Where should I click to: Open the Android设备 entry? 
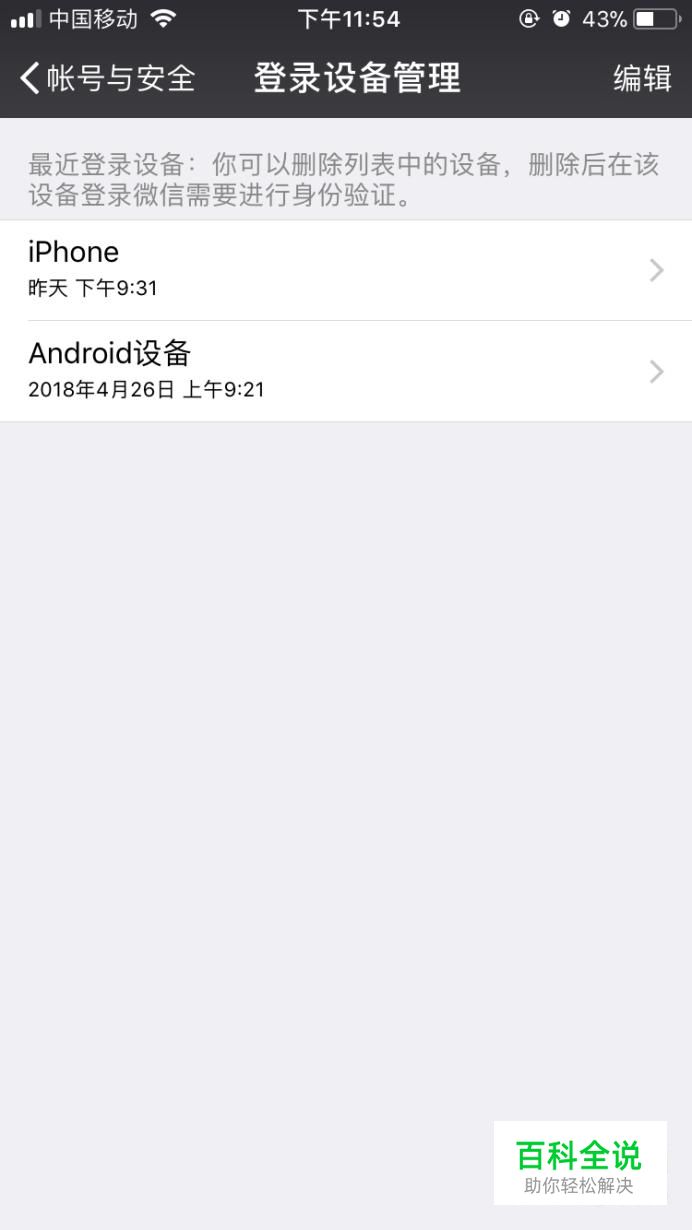[x=345, y=371]
